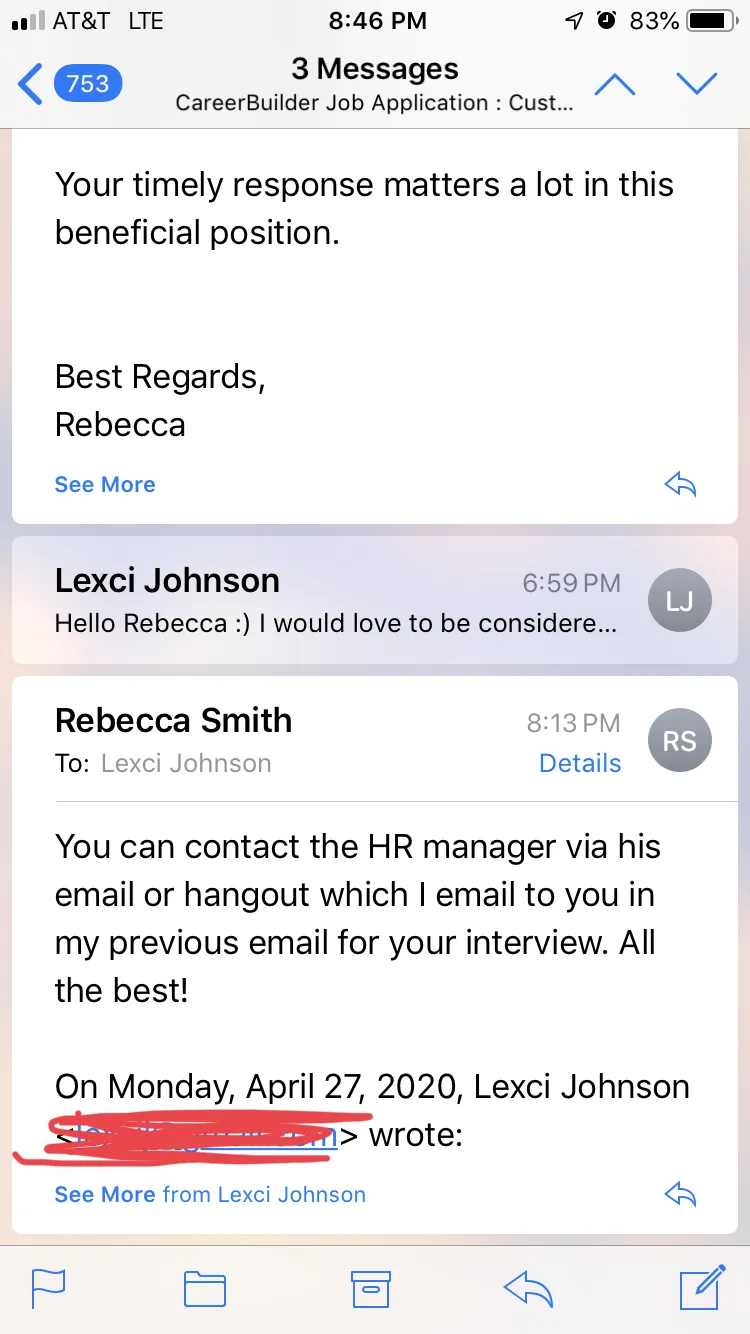Expand See More under Rebecca's signature

(x=105, y=485)
